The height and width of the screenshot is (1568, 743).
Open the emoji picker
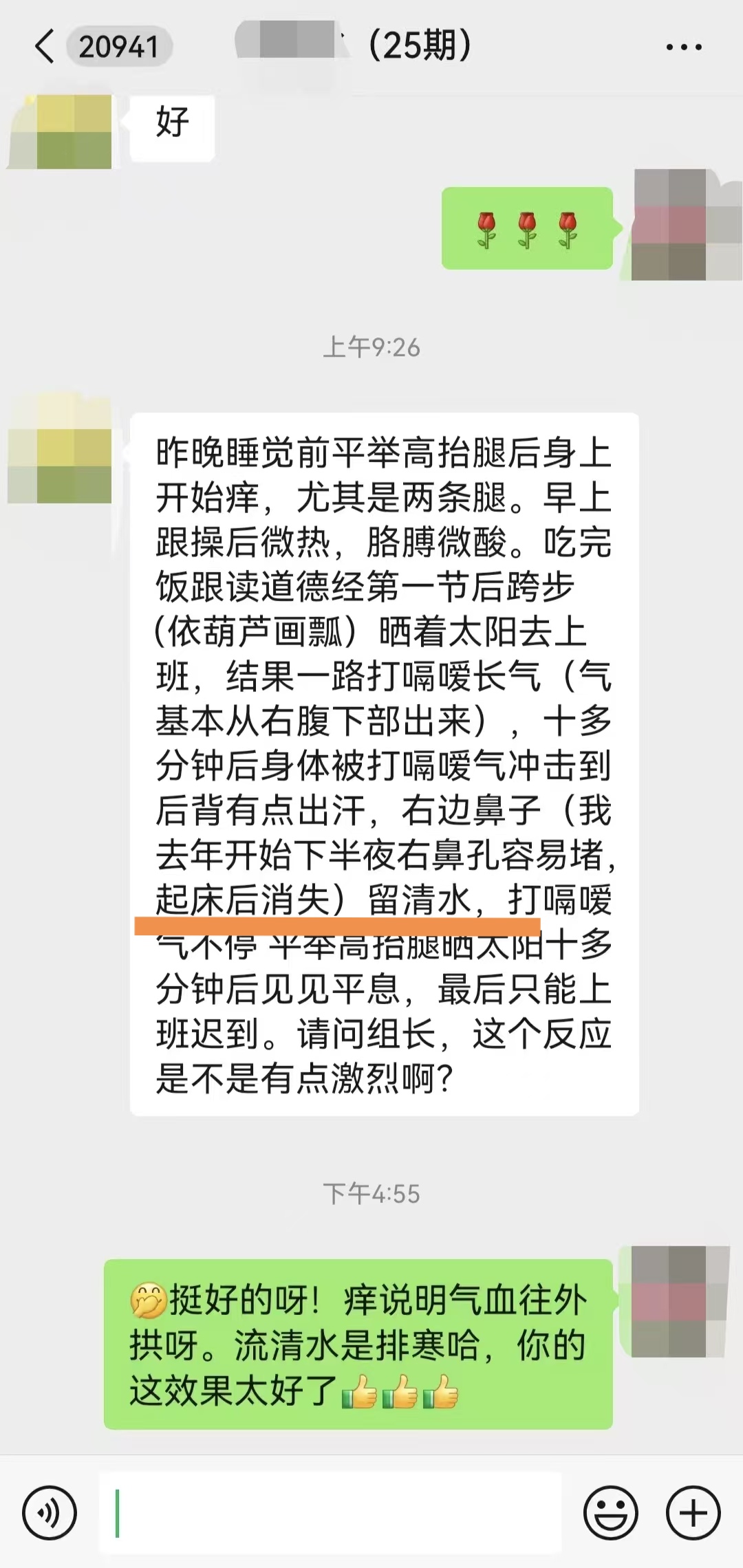(x=610, y=1512)
